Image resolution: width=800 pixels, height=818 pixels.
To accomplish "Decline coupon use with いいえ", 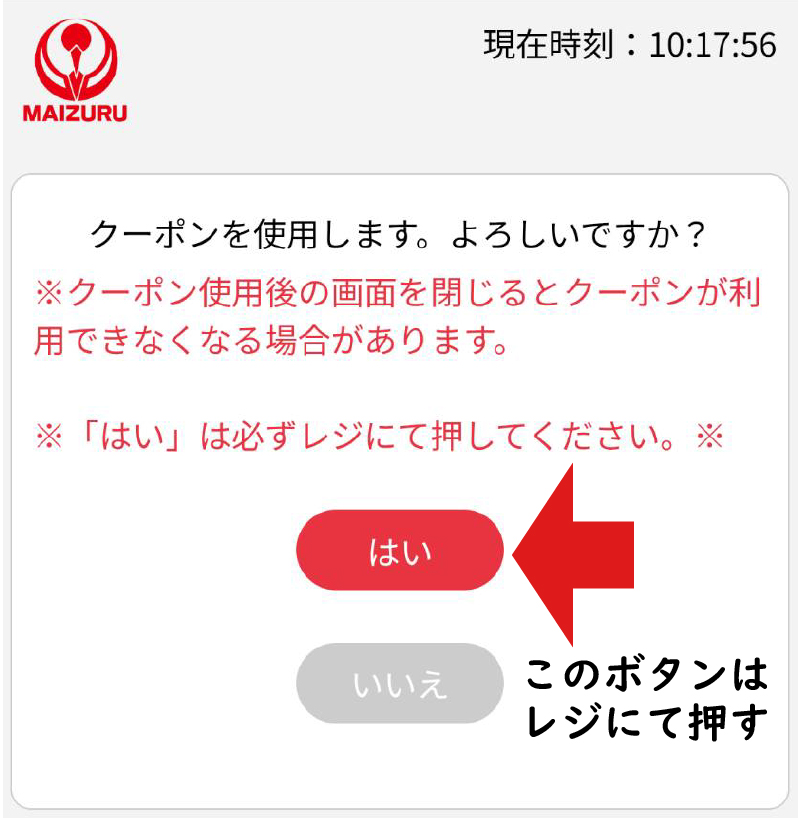I will [399, 685].
